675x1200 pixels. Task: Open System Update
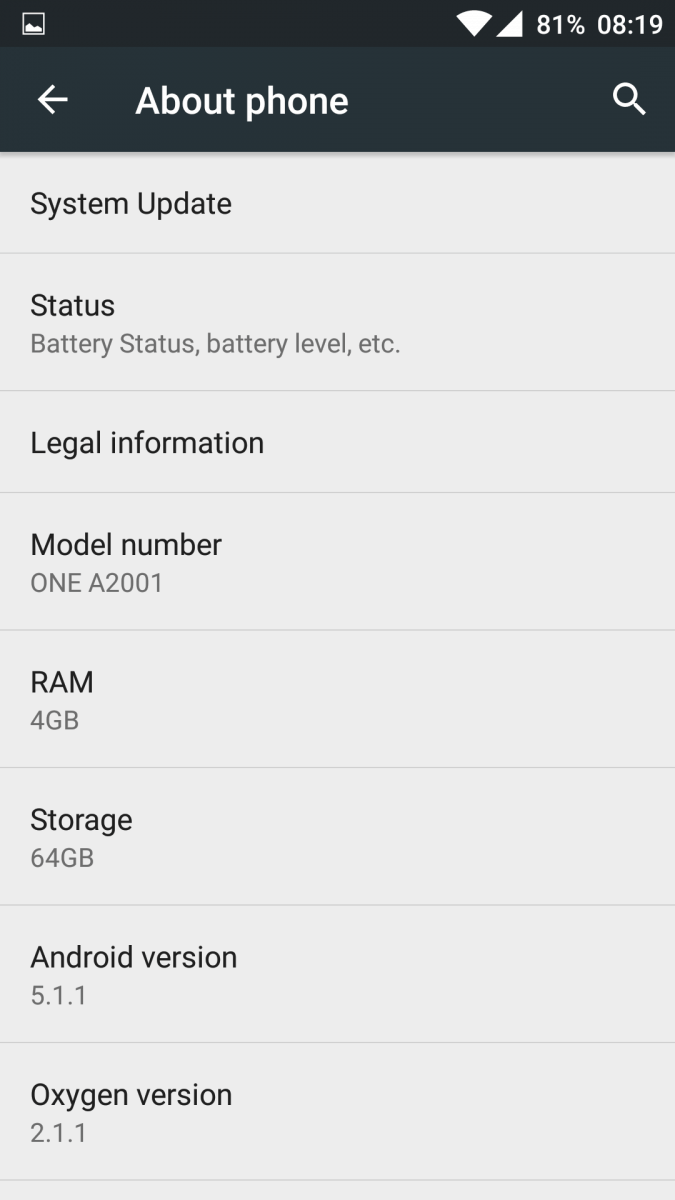coord(337,203)
